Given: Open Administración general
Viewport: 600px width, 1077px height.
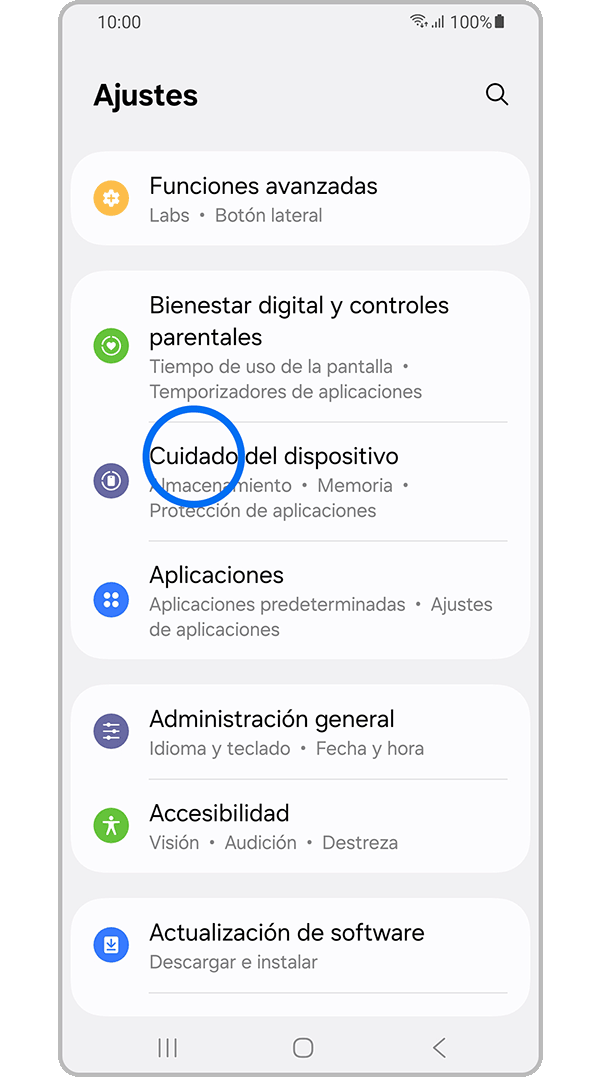Looking at the screenshot, I should tap(300, 732).
